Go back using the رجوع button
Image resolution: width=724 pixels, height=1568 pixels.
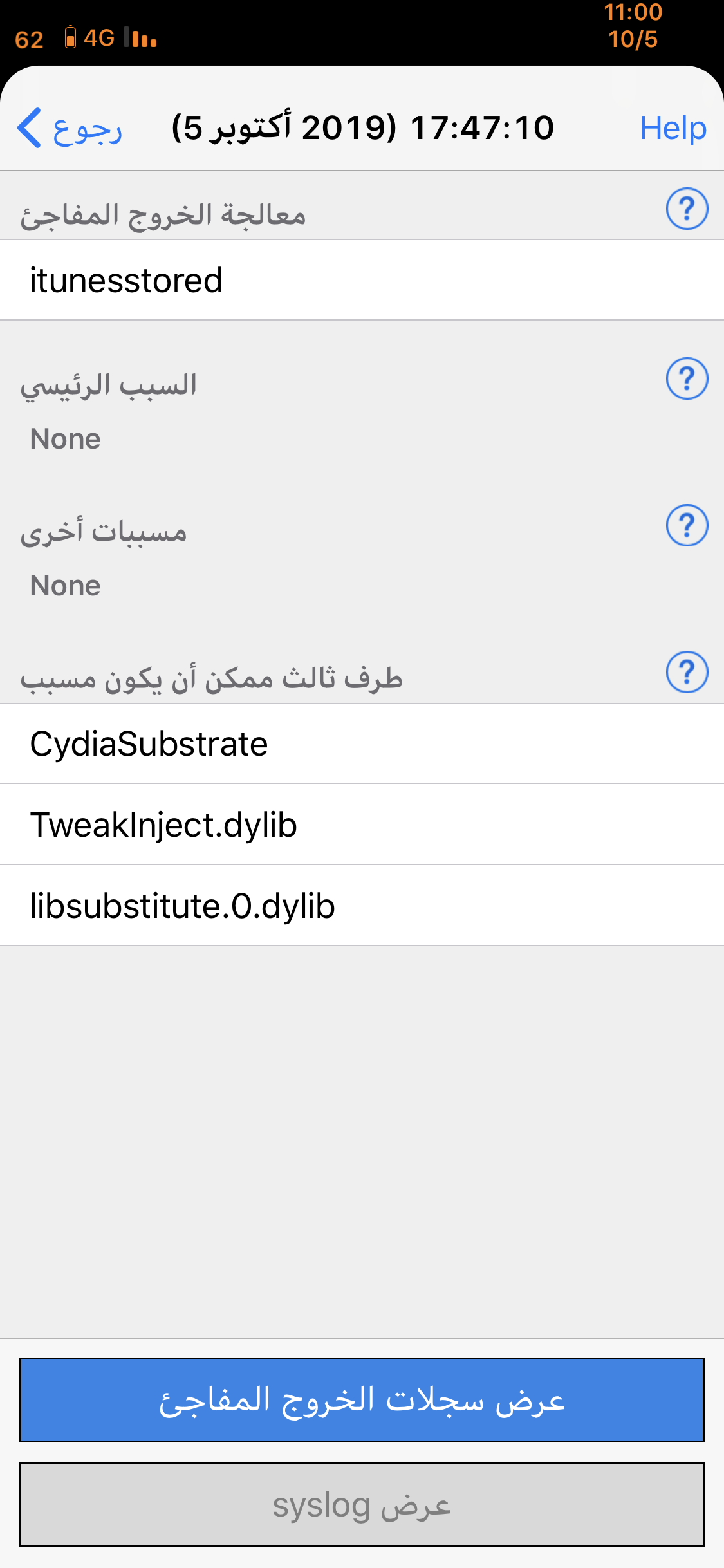(x=70, y=128)
